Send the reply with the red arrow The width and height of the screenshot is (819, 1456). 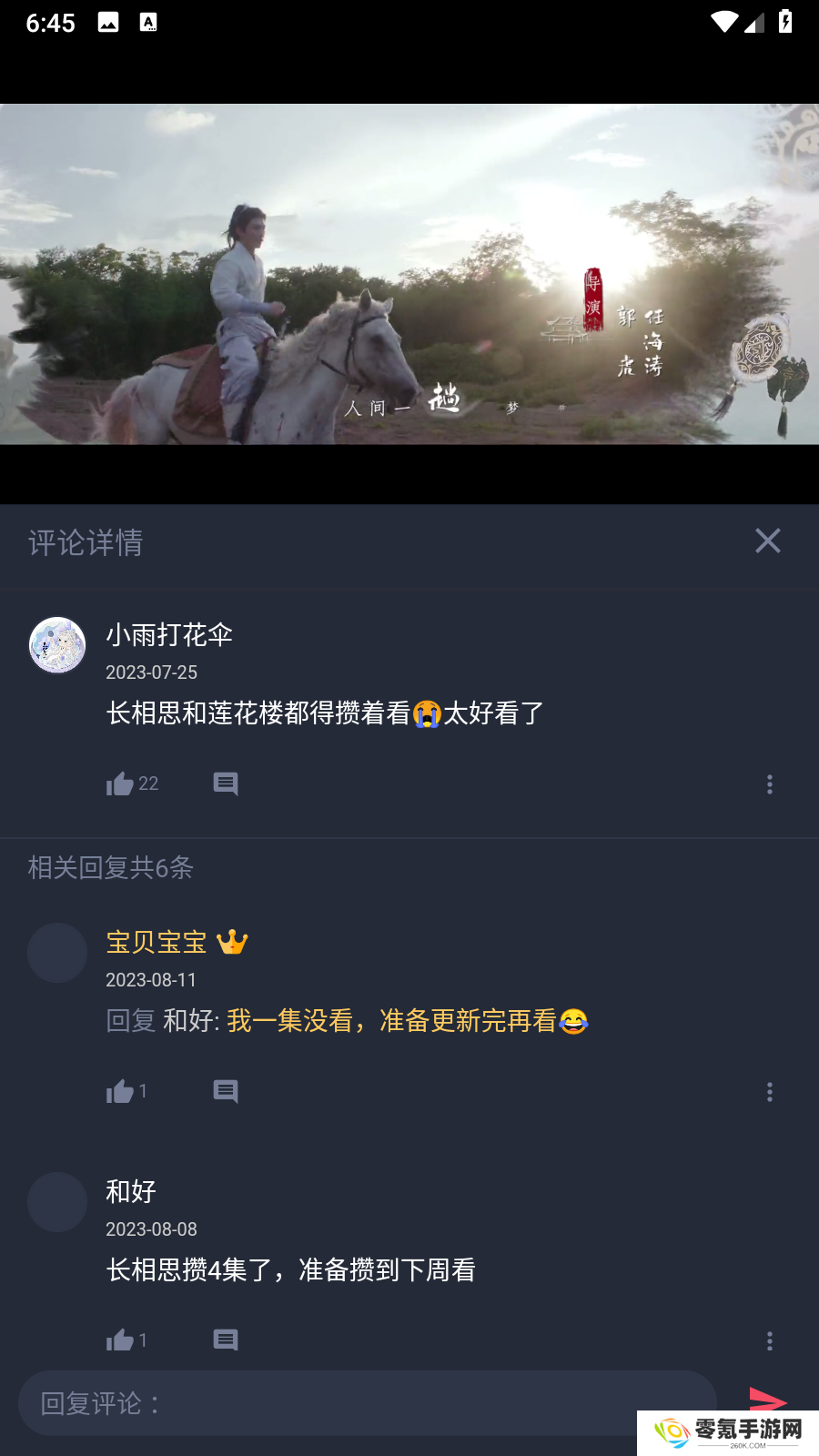pos(766,1399)
